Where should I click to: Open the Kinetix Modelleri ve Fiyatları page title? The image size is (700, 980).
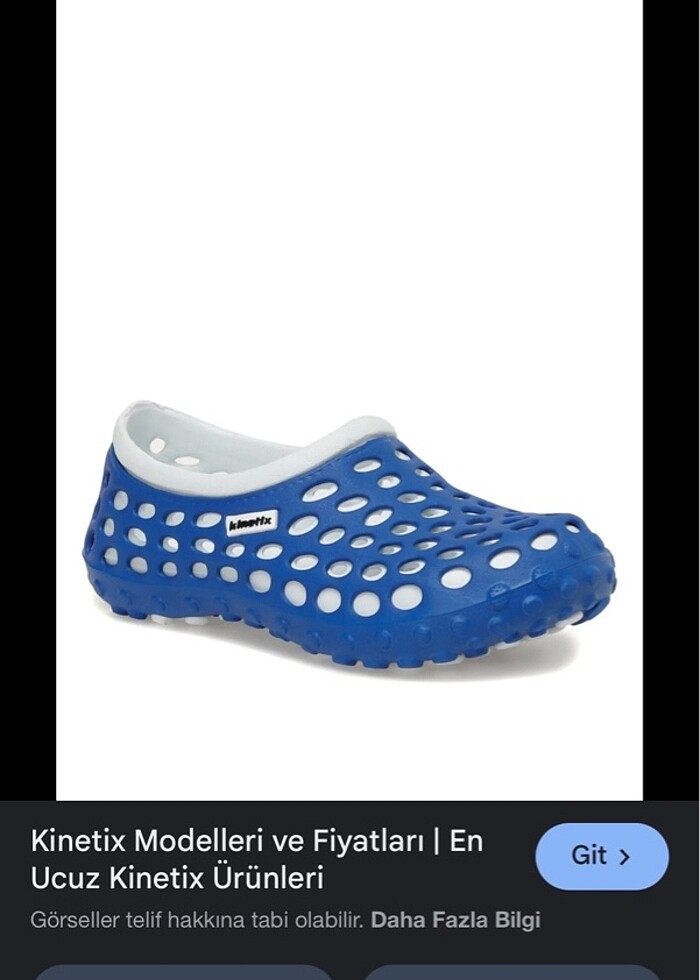pos(257,859)
